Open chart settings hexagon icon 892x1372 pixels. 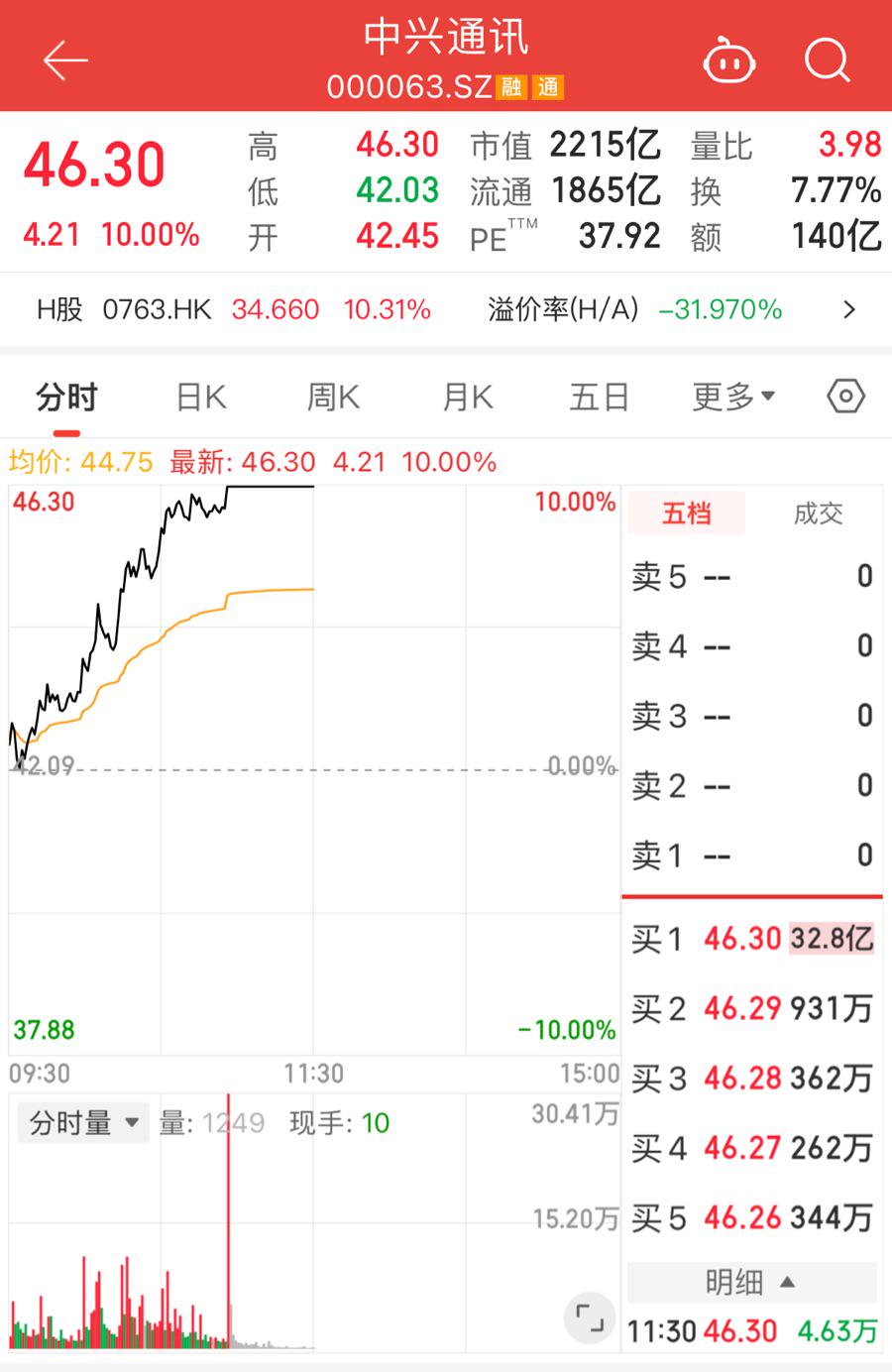[845, 397]
